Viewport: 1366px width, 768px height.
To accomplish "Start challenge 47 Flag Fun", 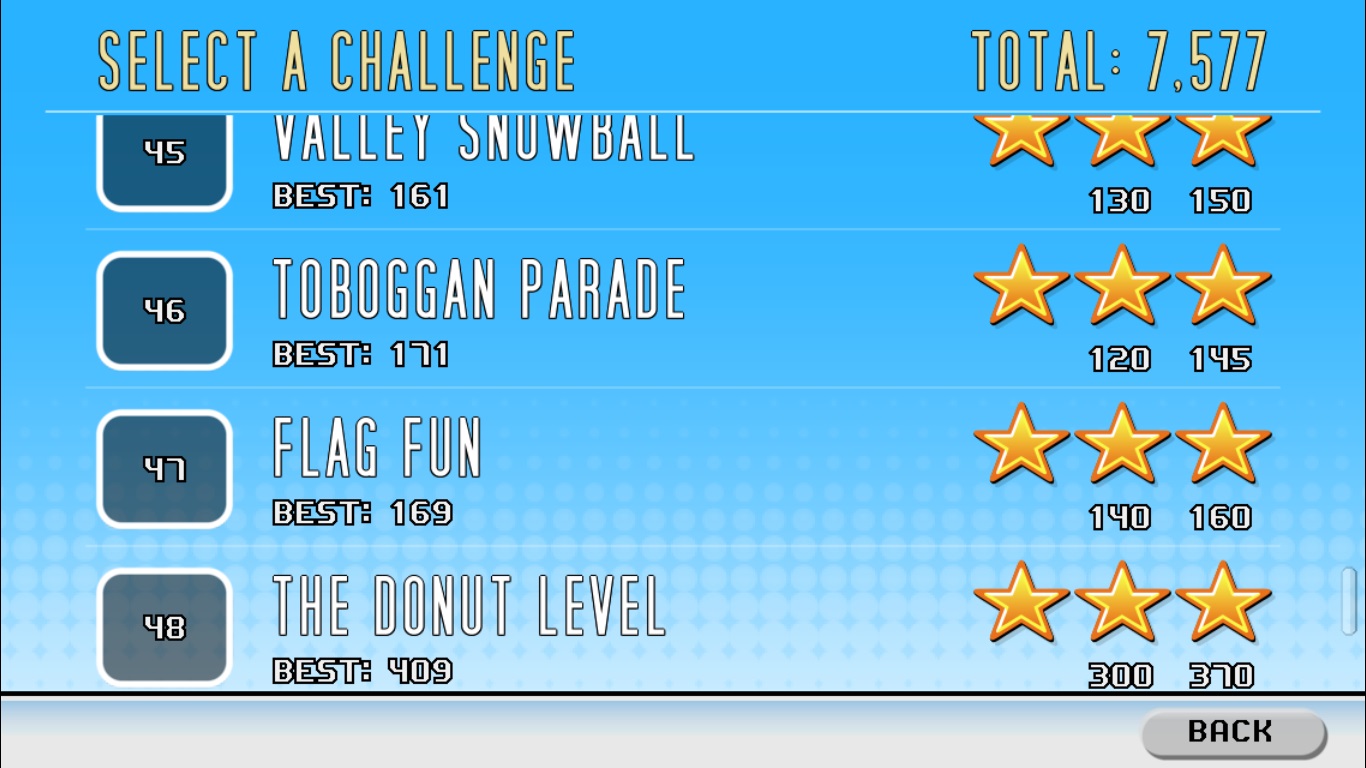I will (x=378, y=468).
